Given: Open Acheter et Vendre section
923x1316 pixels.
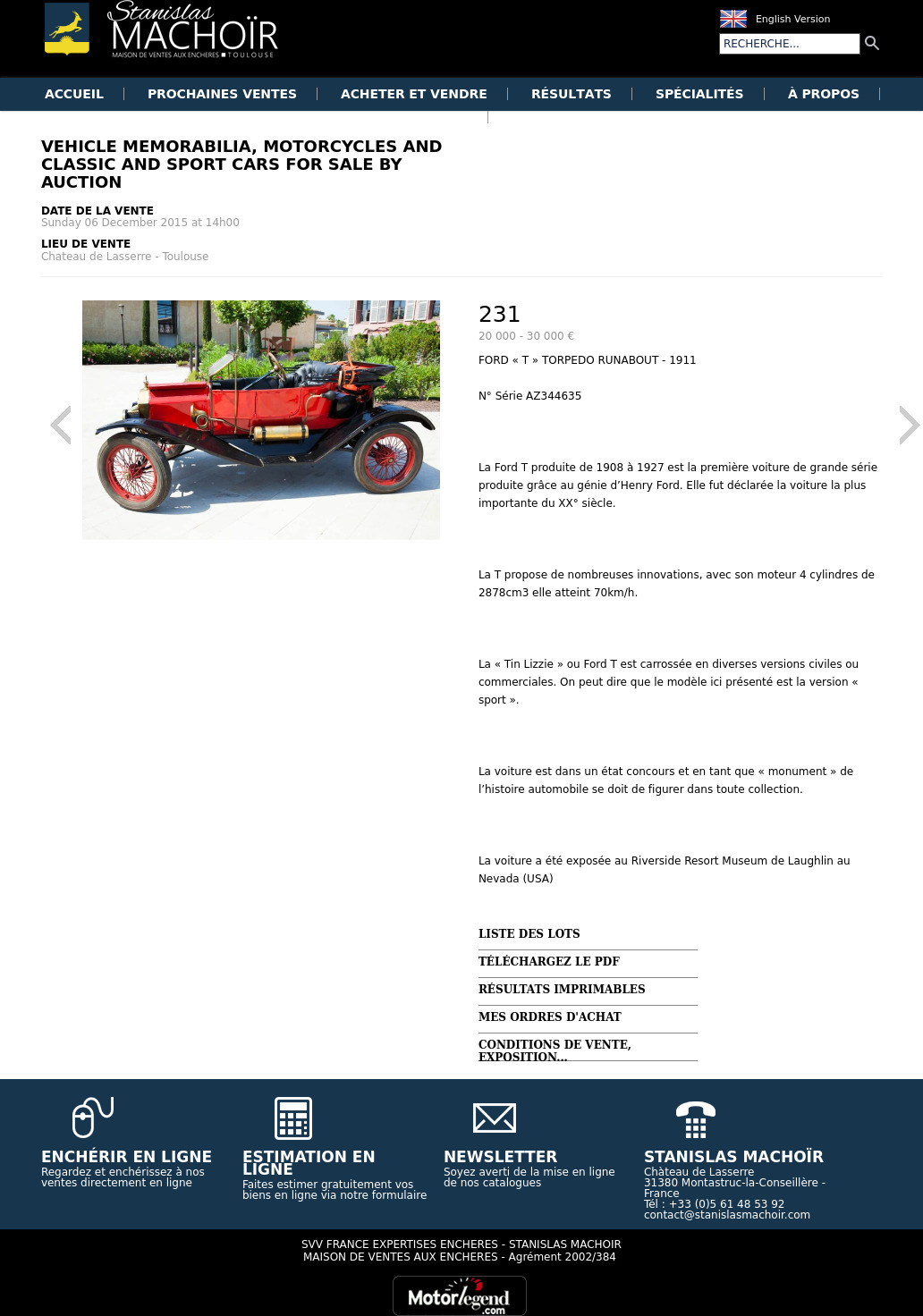Looking at the screenshot, I should pyautogui.click(x=413, y=94).
